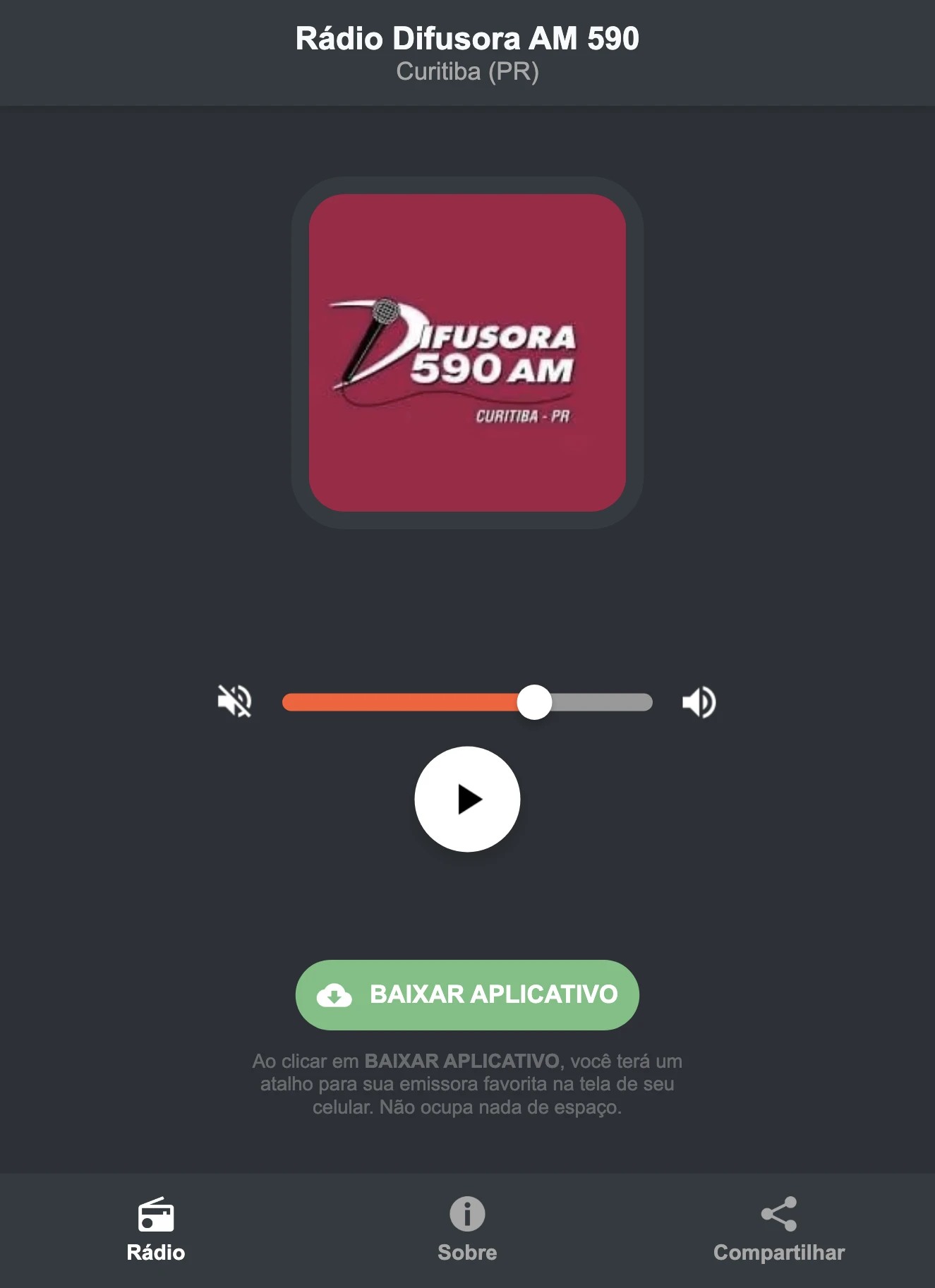Viewport: 935px width, 1288px height.
Task: Click the Difusora 590 AM station logo
Action: pos(467,351)
